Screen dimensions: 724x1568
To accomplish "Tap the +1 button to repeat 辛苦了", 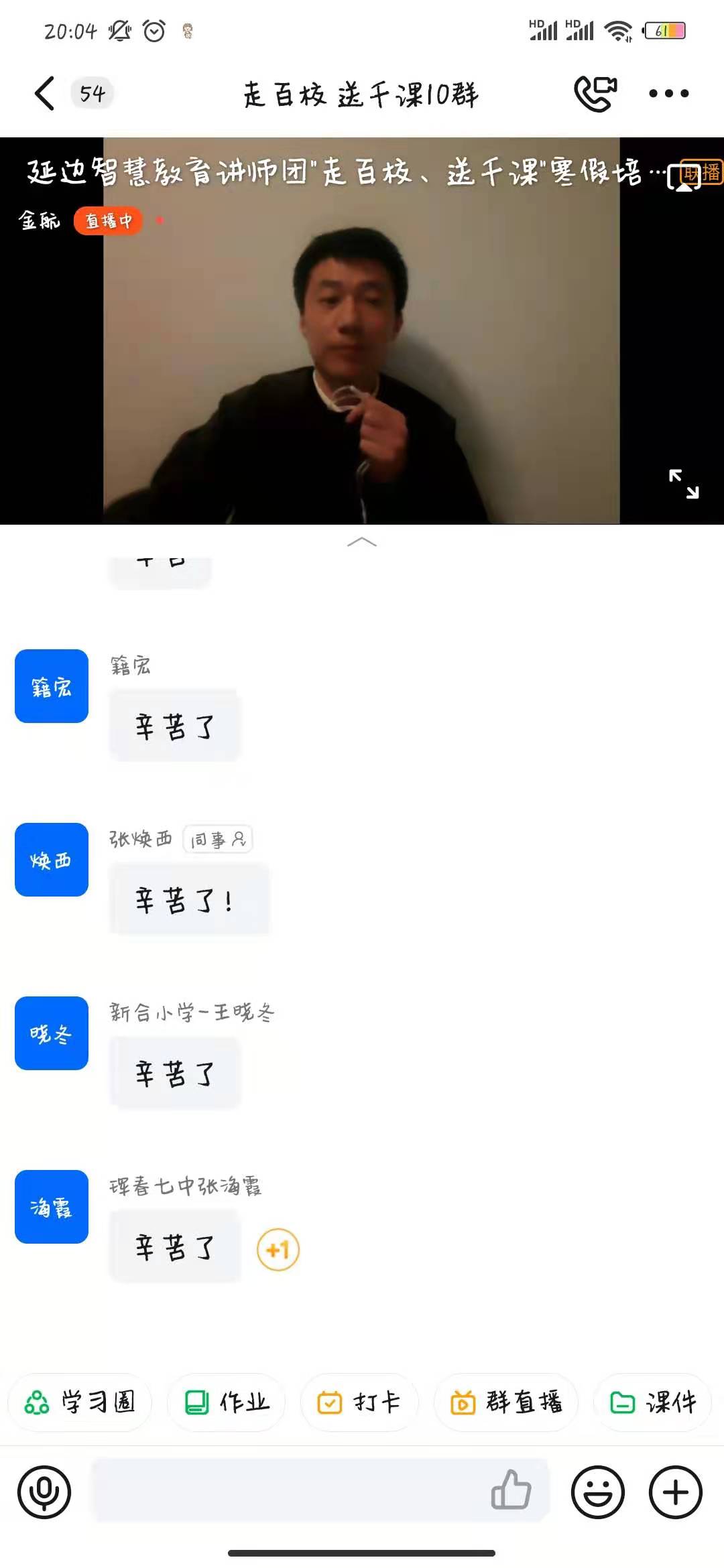I will 278,1250.
